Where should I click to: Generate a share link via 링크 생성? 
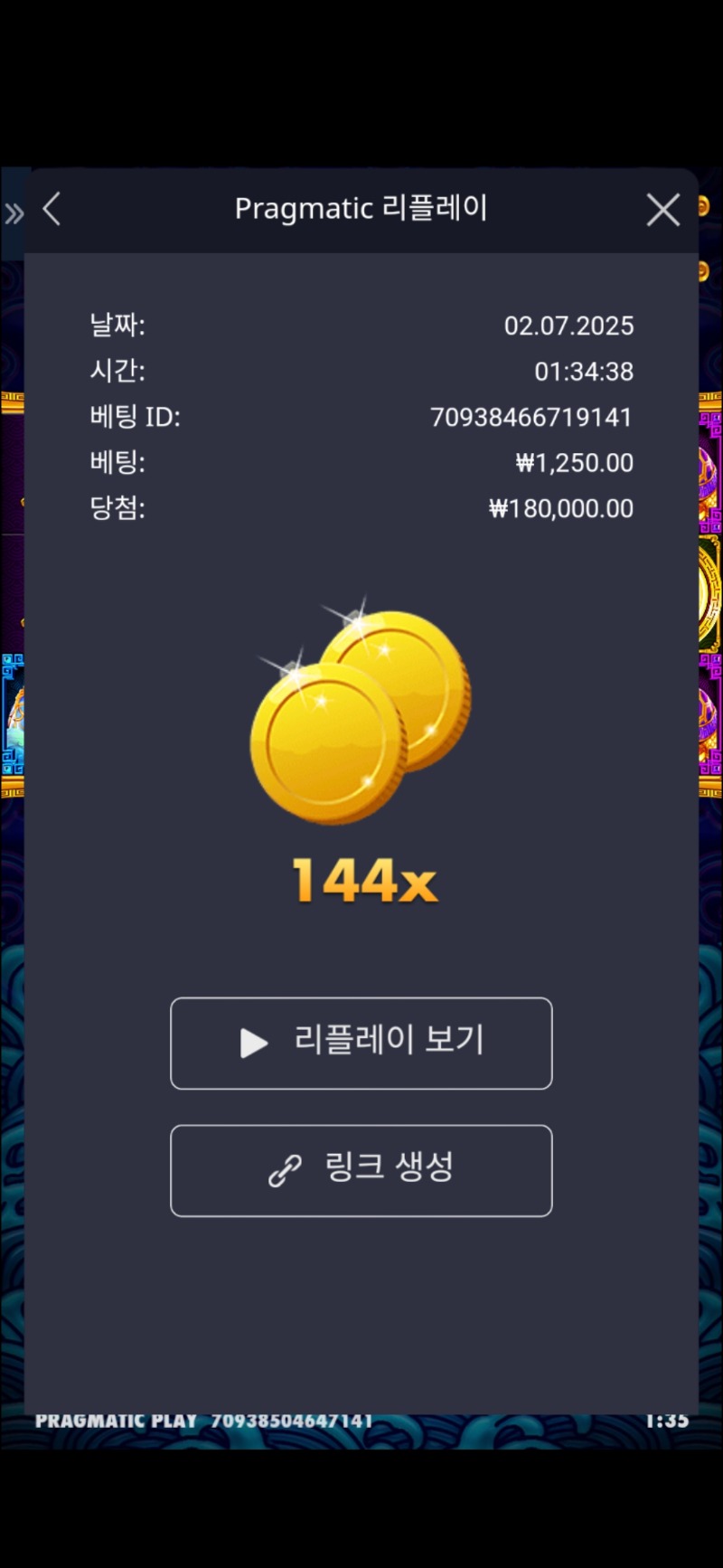click(x=361, y=1170)
